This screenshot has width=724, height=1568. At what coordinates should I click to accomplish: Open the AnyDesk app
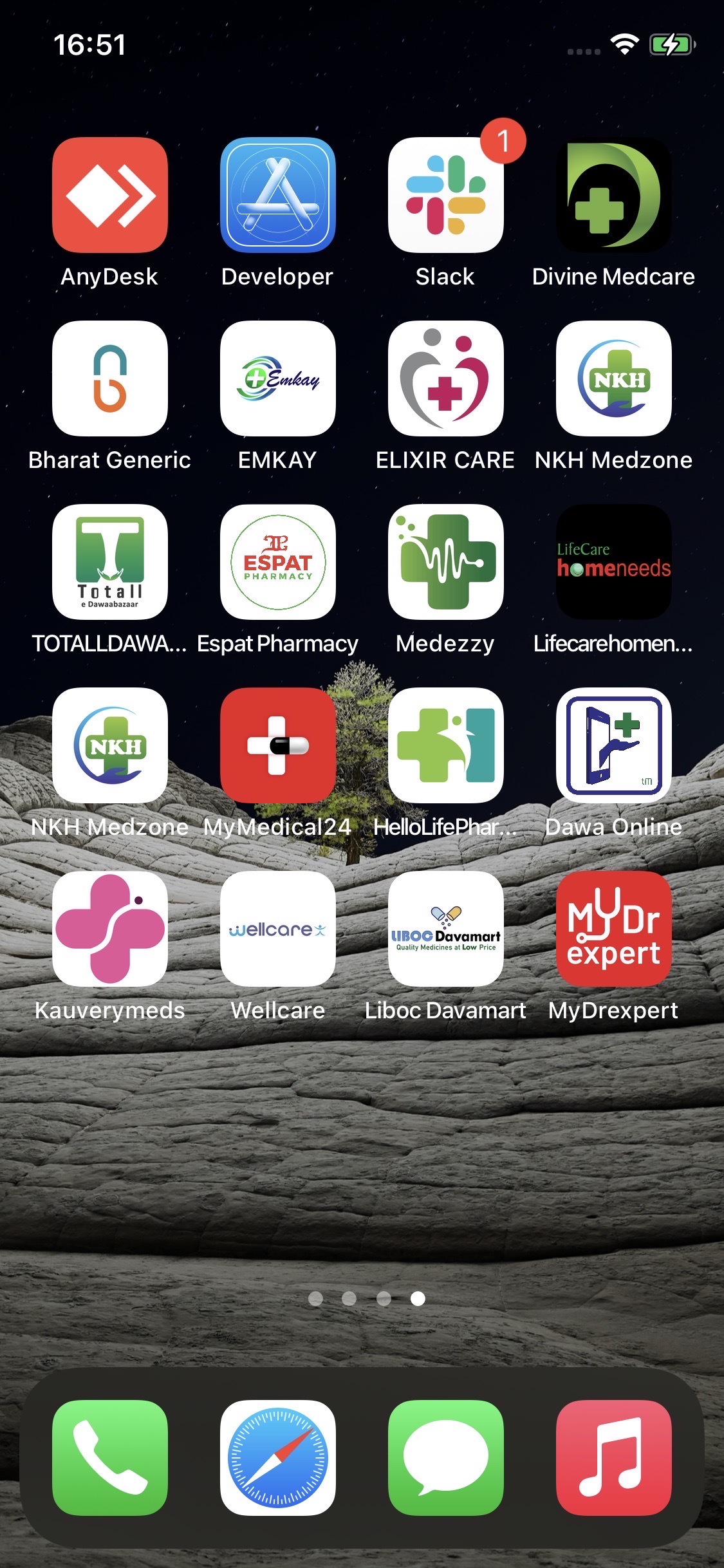pyautogui.click(x=110, y=194)
